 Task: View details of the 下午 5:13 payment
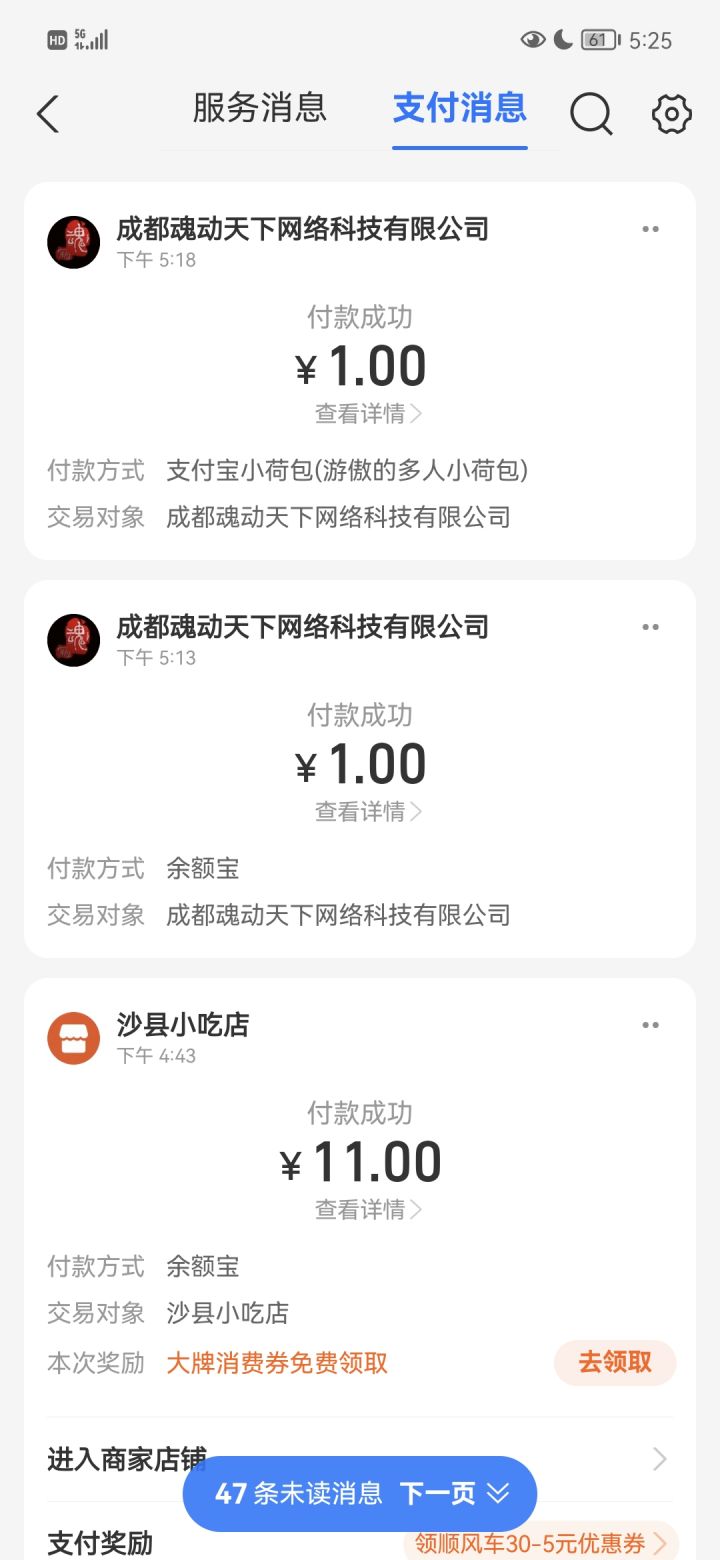click(368, 812)
